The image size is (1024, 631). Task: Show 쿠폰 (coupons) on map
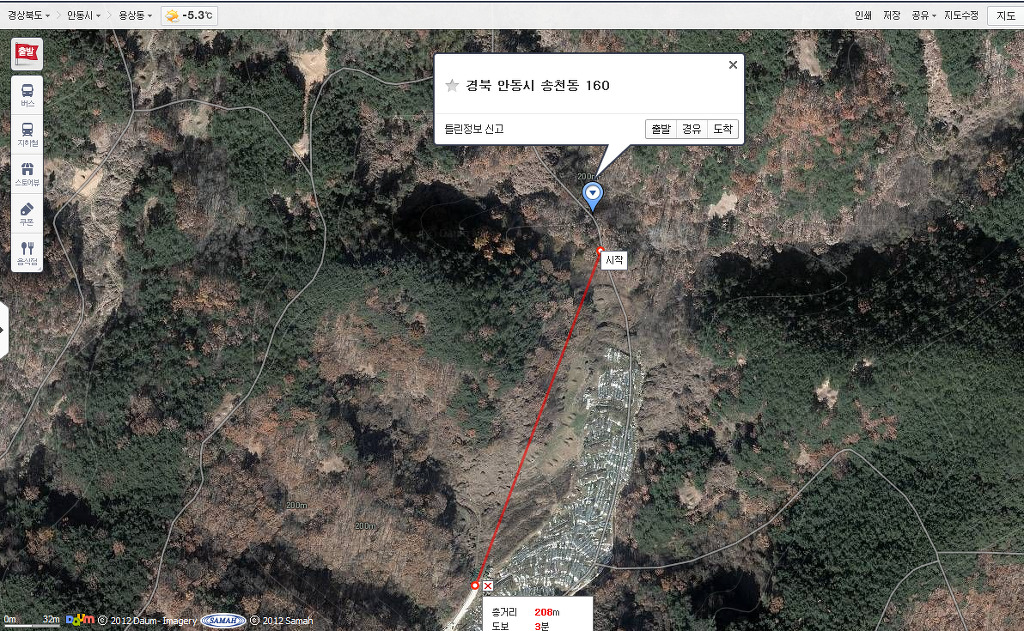pos(26,213)
